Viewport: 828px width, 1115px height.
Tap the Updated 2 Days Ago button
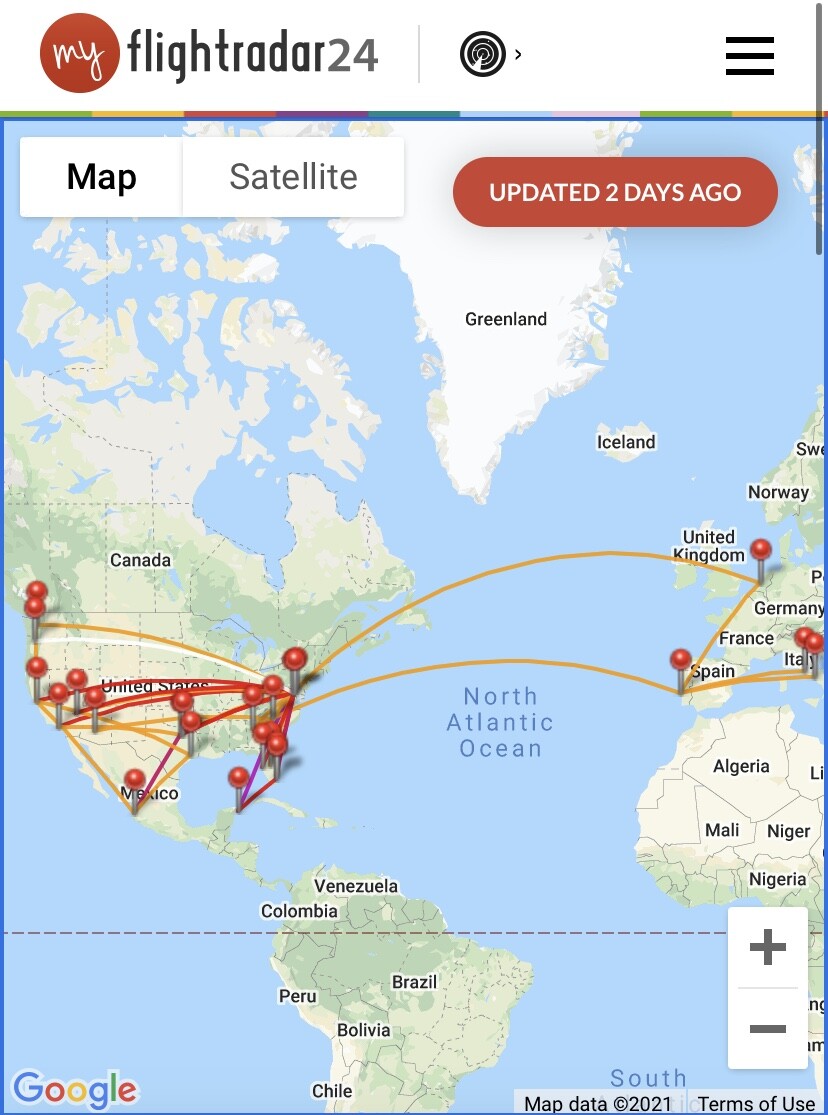coord(615,192)
